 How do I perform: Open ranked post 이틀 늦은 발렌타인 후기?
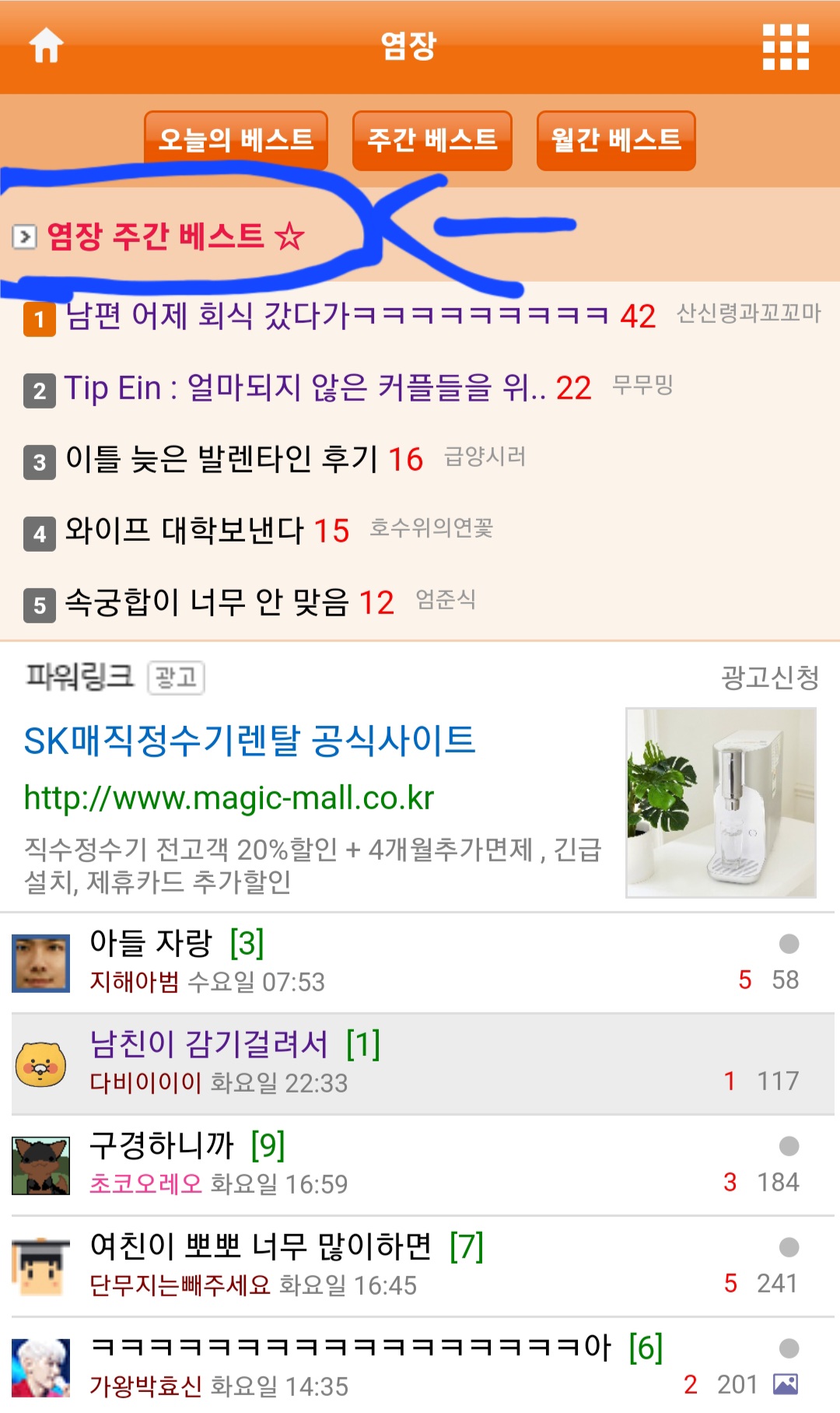pos(221,459)
